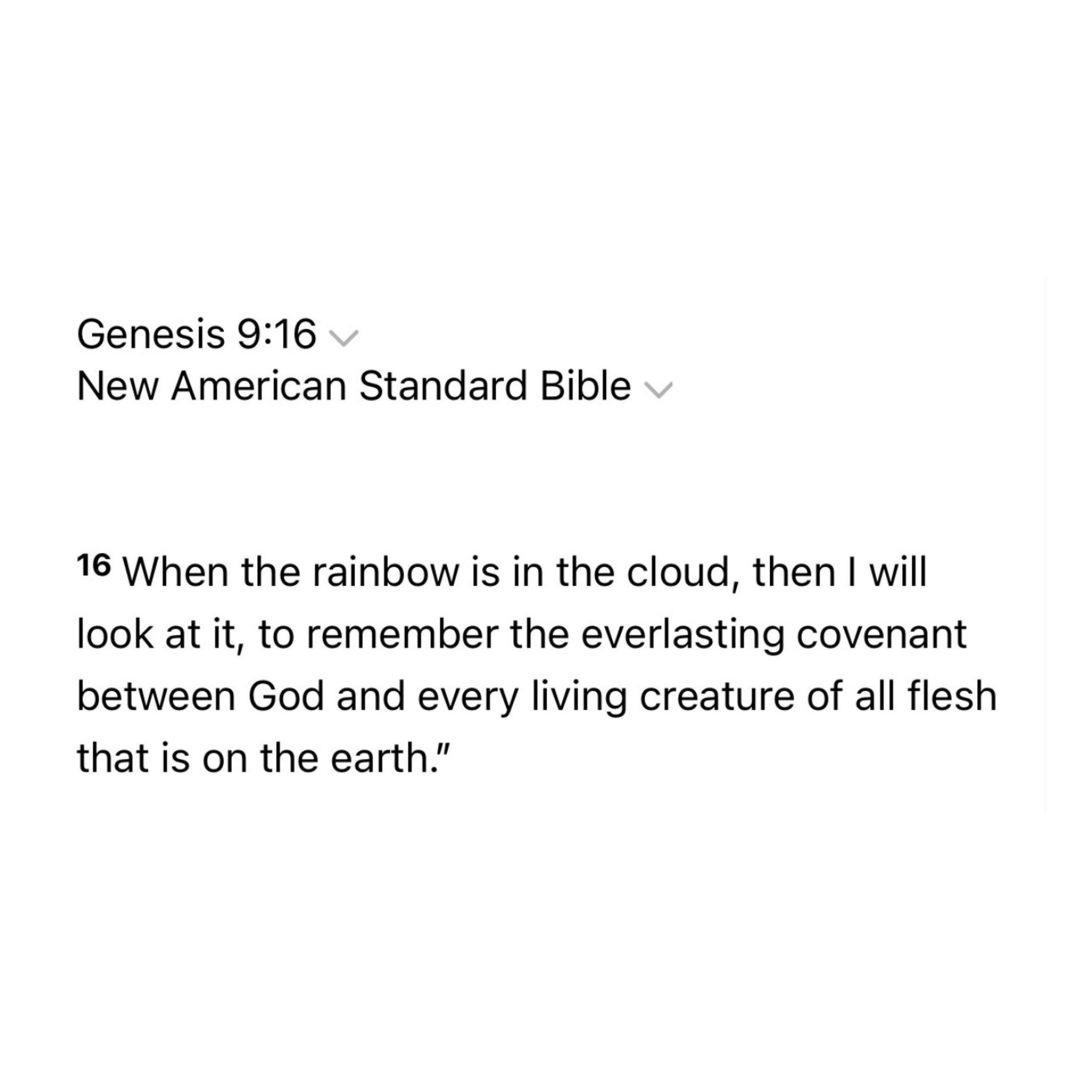
Task: Expand the New American Standard Bible selector
Action: (658, 389)
